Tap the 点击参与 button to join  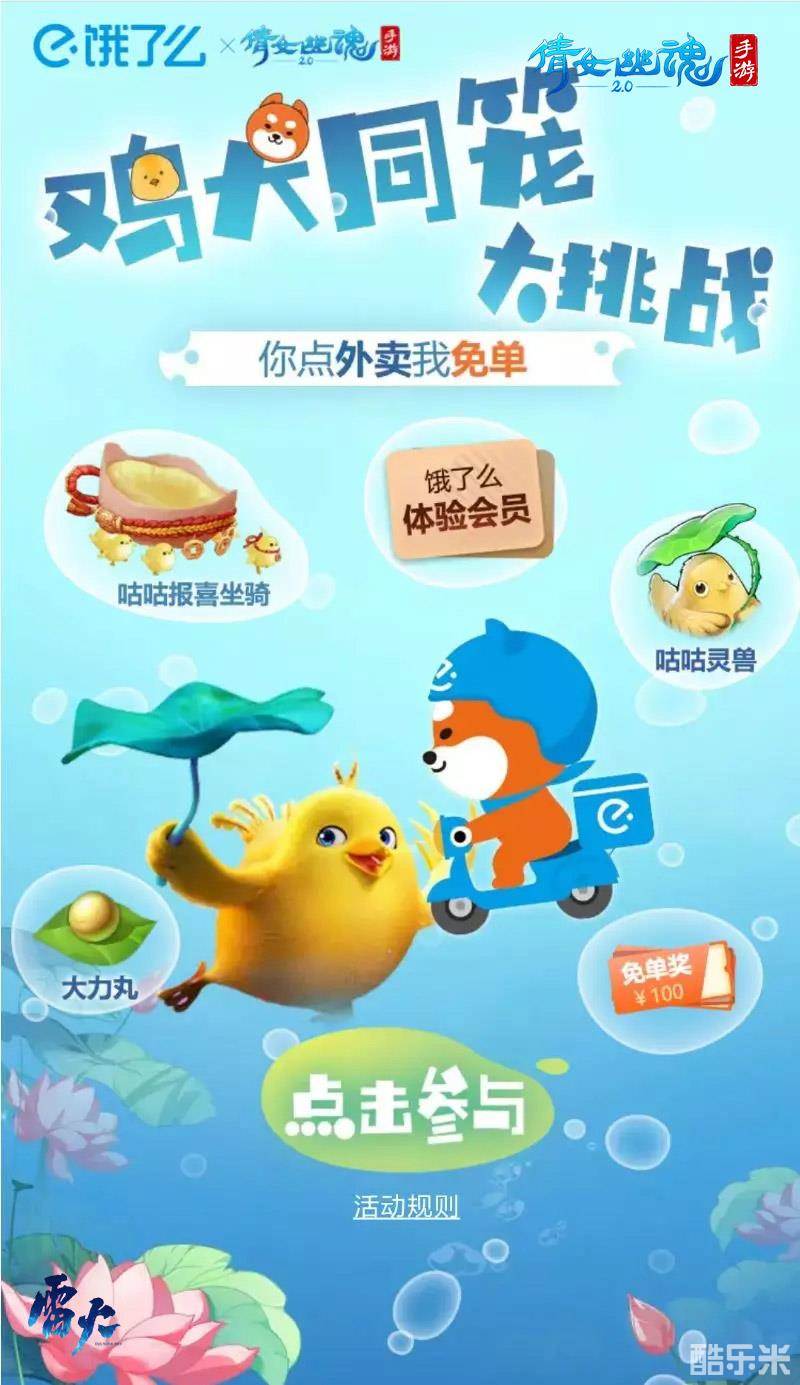coord(405,1104)
